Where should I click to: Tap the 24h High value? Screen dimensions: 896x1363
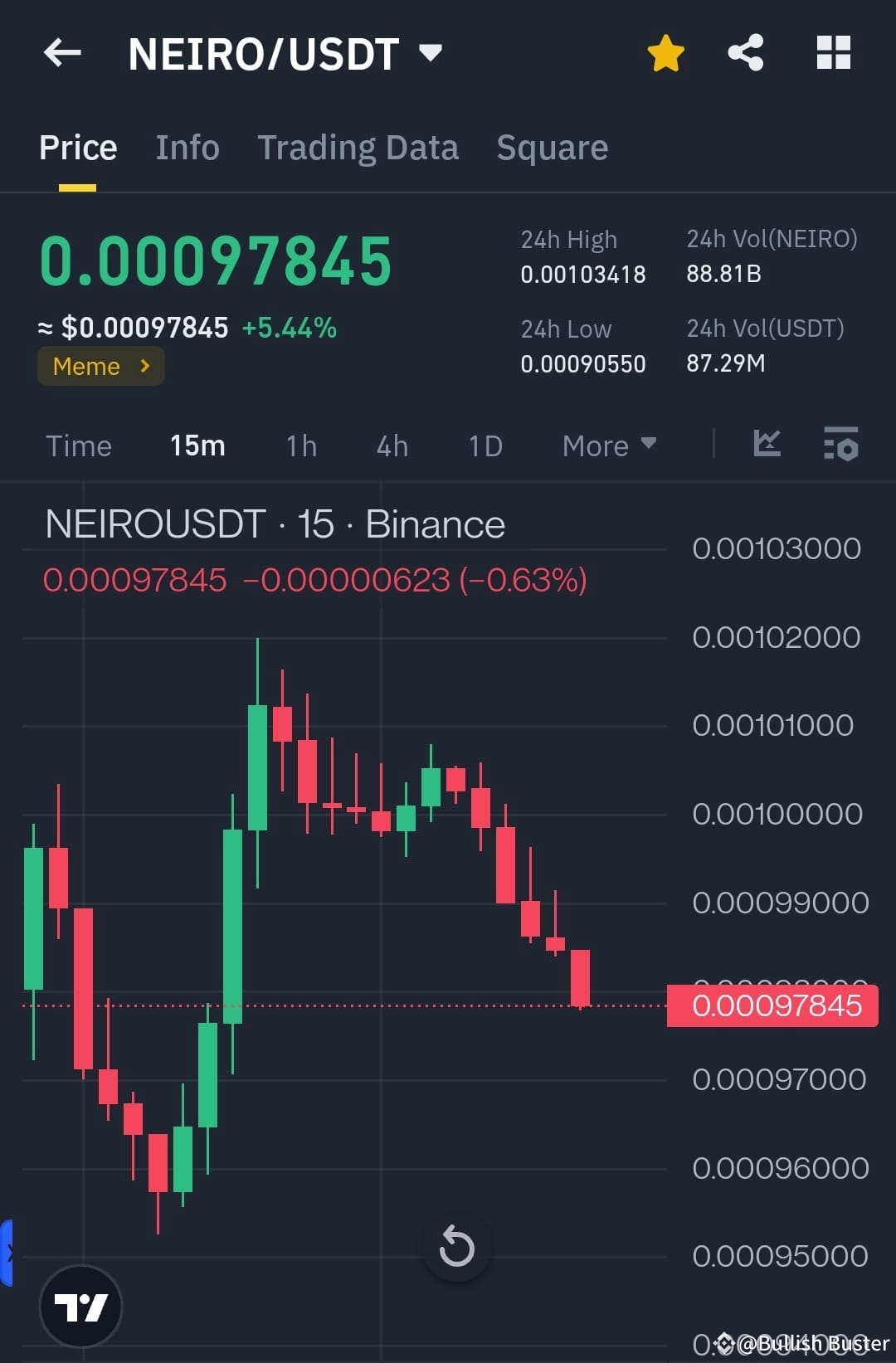pyautogui.click(x=583, y=274)
